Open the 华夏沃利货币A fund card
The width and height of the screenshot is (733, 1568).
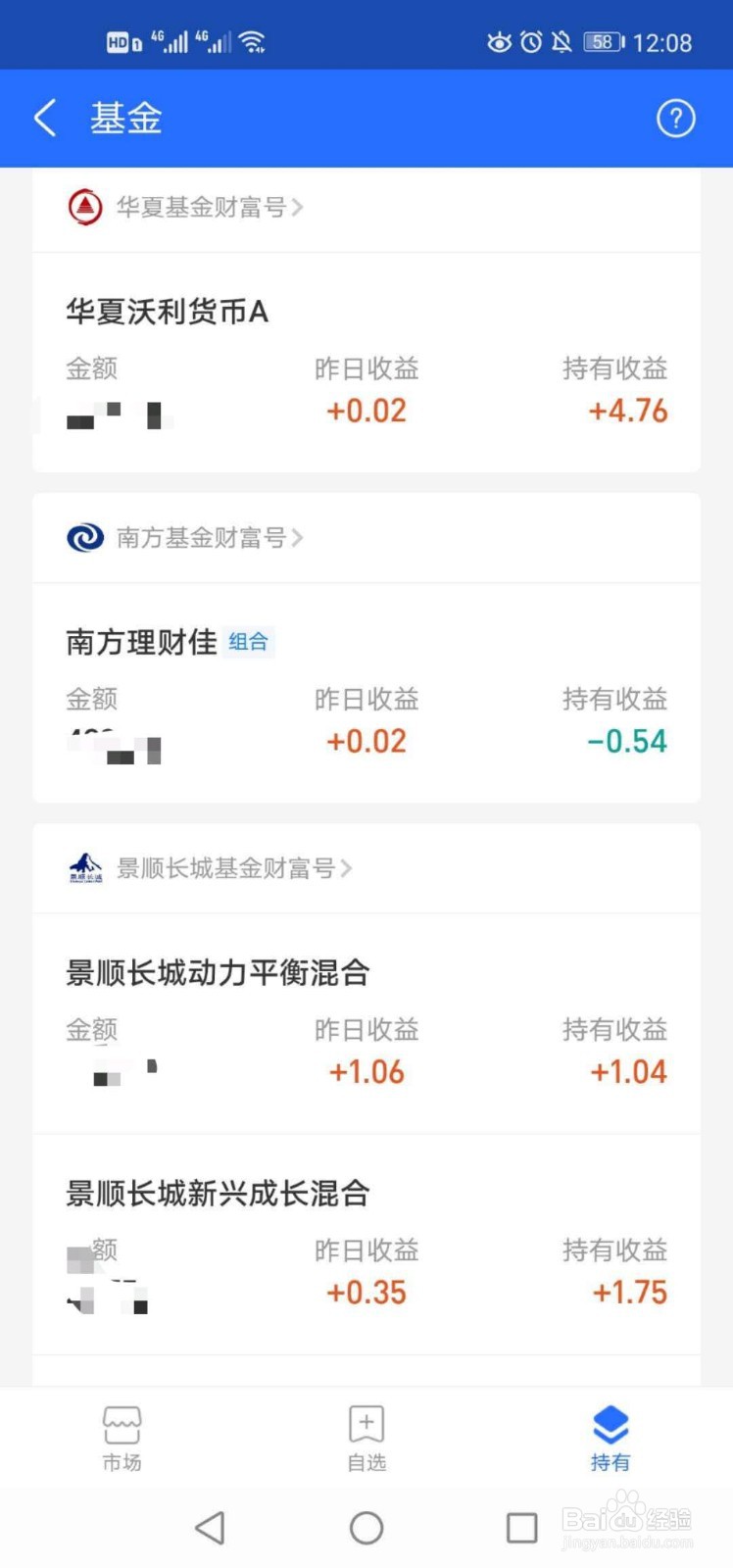[366, 363]
